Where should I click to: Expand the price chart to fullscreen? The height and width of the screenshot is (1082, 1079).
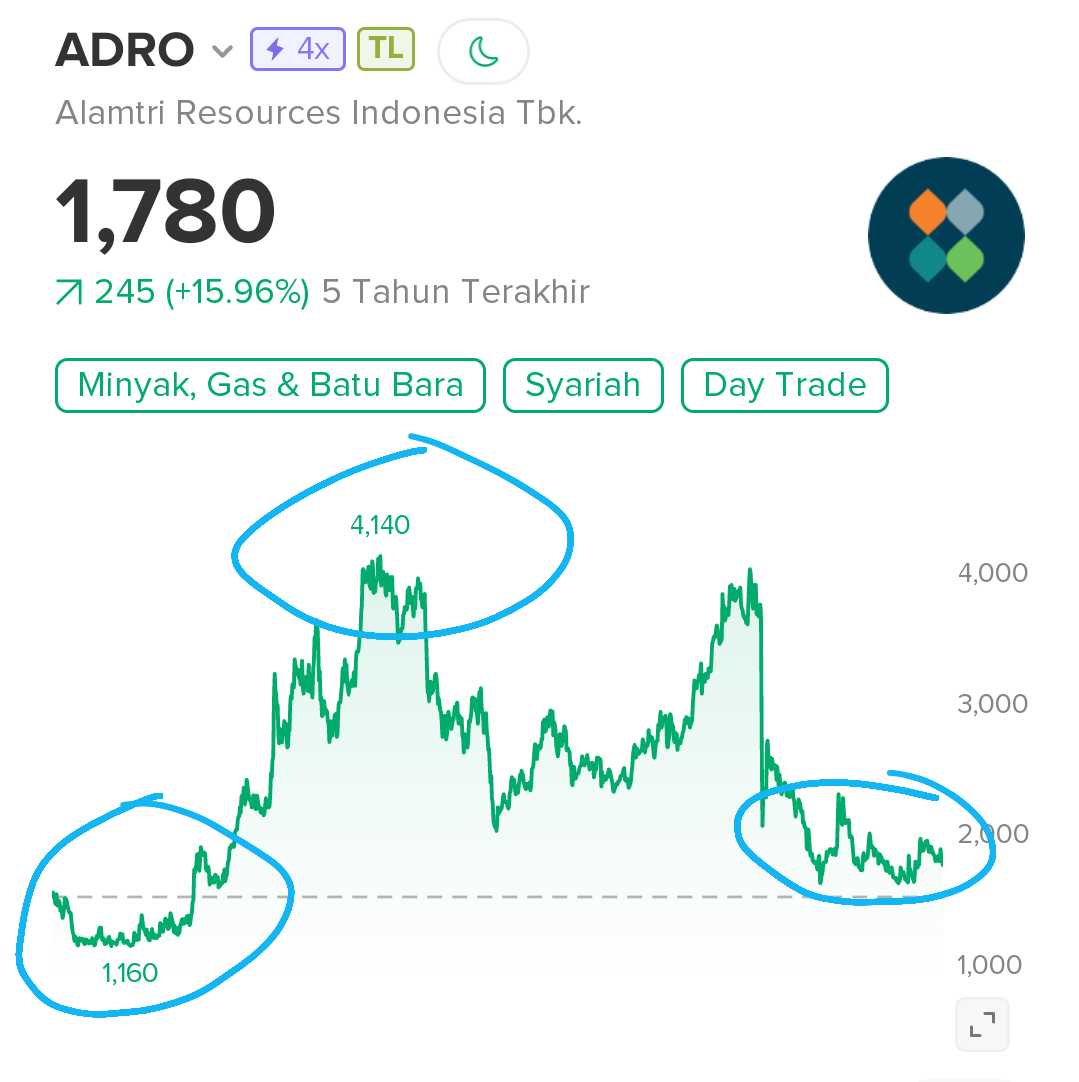(982, 1025)
